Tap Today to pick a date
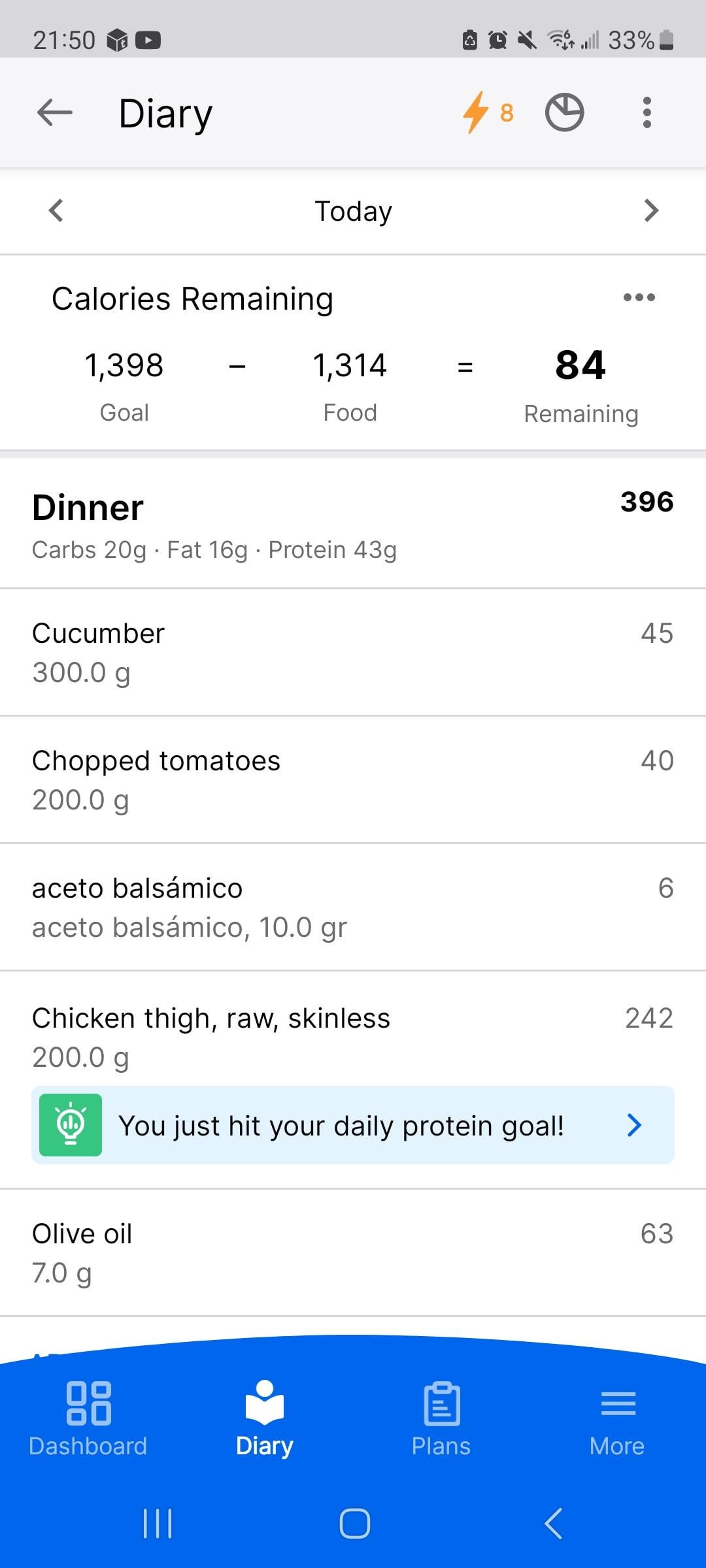 click(x=353, y=211)
